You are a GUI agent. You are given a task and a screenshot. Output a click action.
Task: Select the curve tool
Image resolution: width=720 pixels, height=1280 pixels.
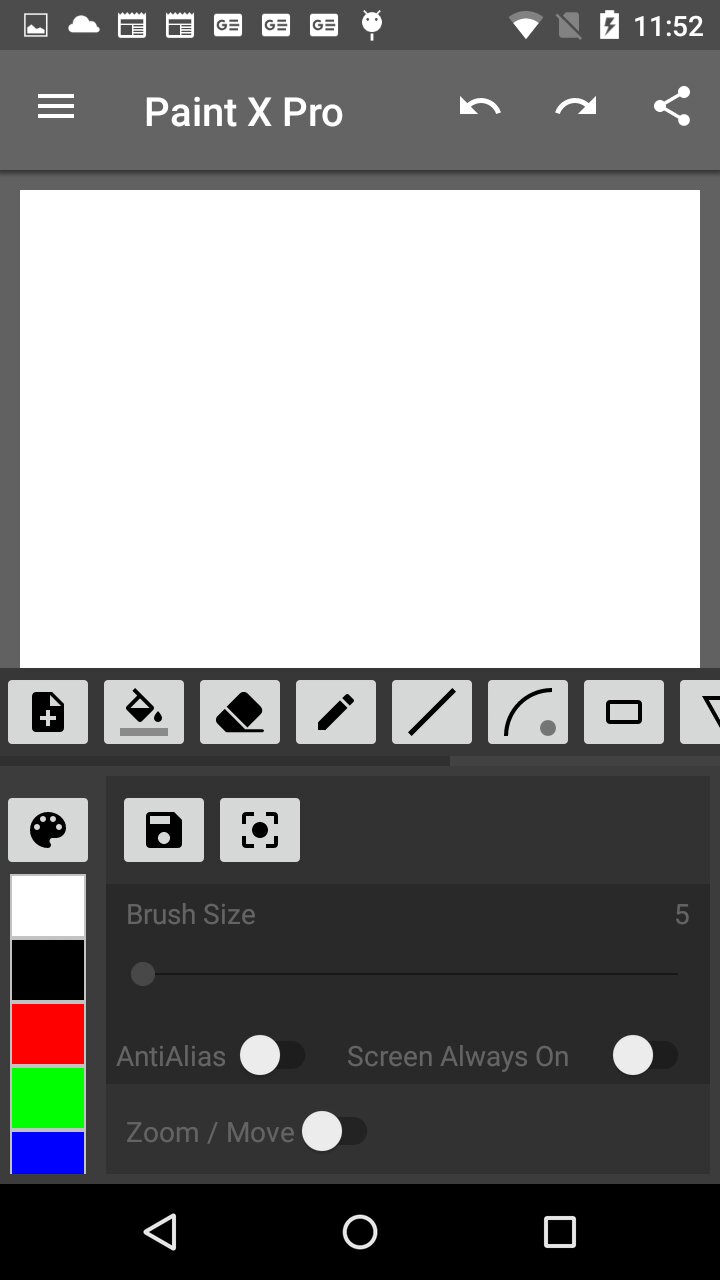(x=528, y=712)
